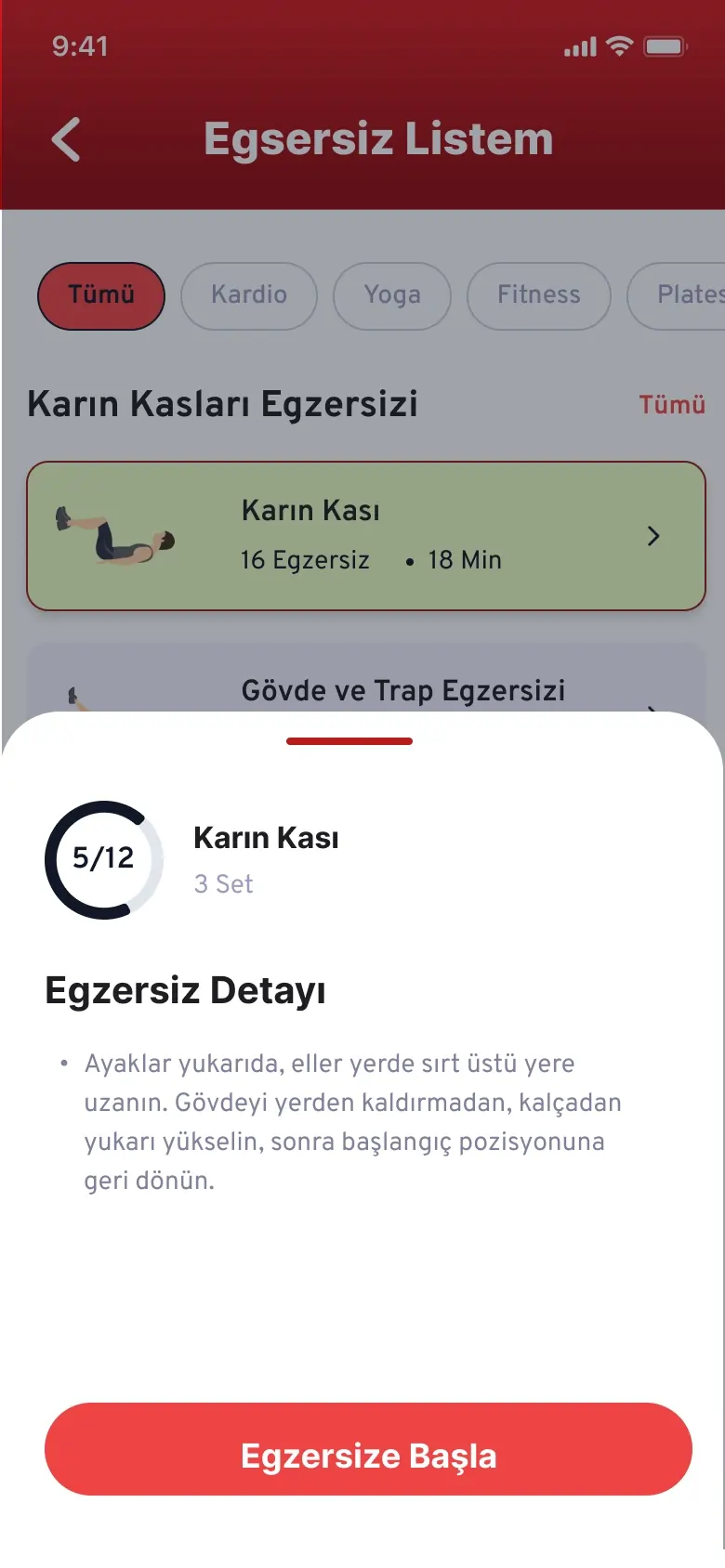Tap the clock time 9:41 in status bar
Viewport: 725px width, 1568px height.
81,46
